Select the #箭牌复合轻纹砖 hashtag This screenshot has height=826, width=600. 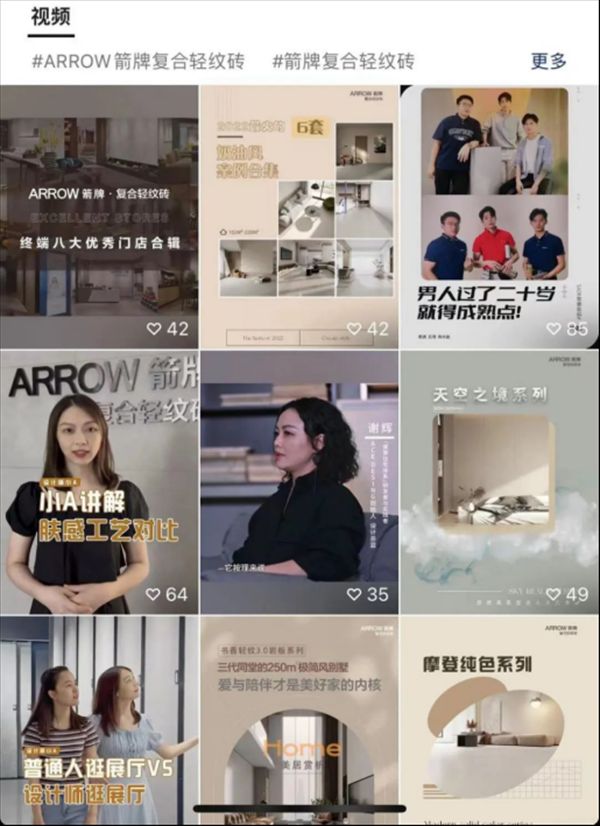click(x=343, y=61)
